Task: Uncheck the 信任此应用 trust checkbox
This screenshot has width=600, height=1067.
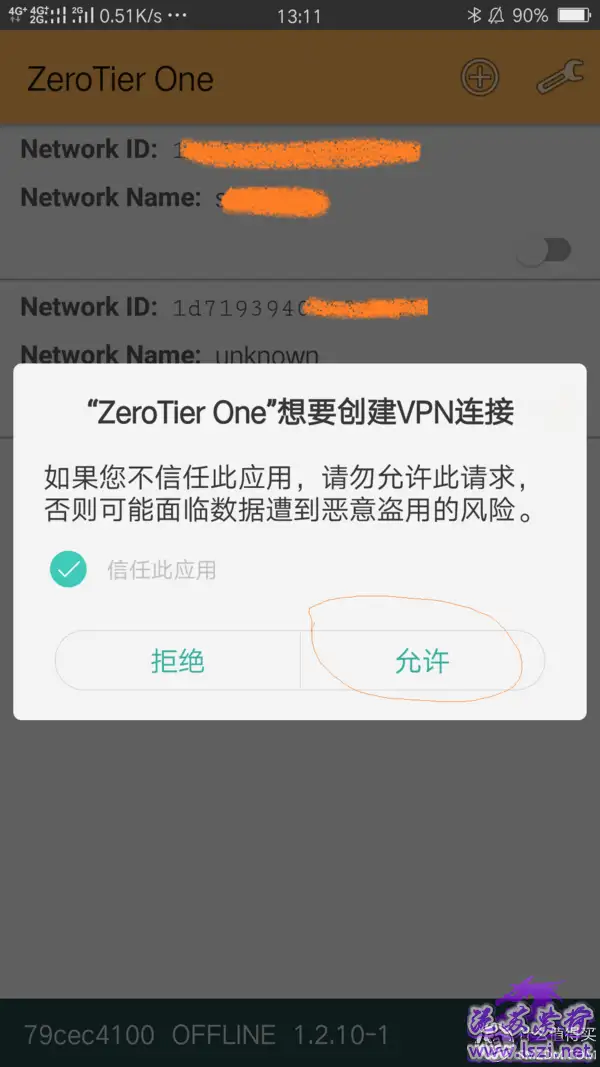Action: [x=68, y=570]
